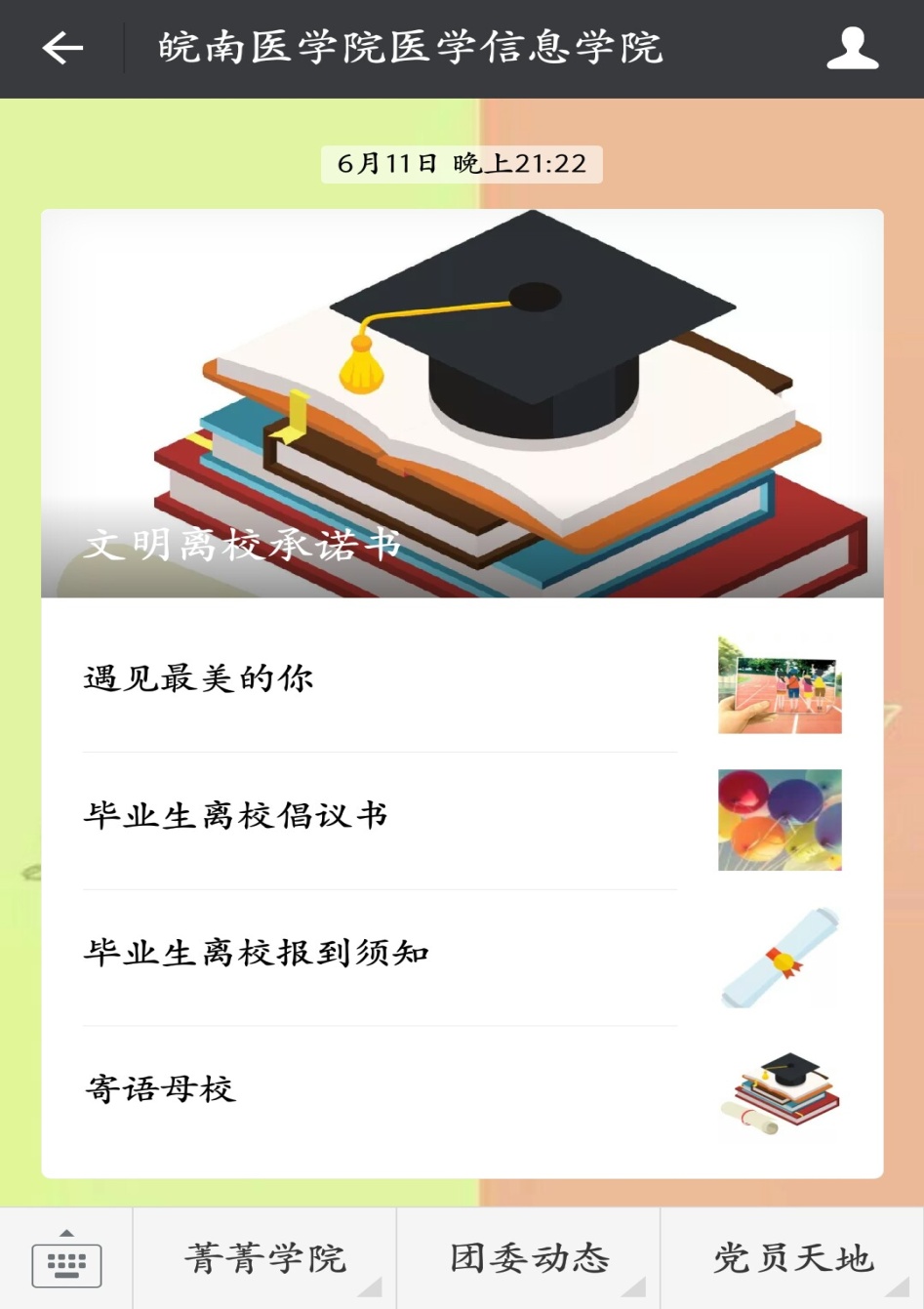The height and width of the screenshot is (1309, 924).
Task: Open the 团委动态 menu
Action: [x=529, y=1259]
